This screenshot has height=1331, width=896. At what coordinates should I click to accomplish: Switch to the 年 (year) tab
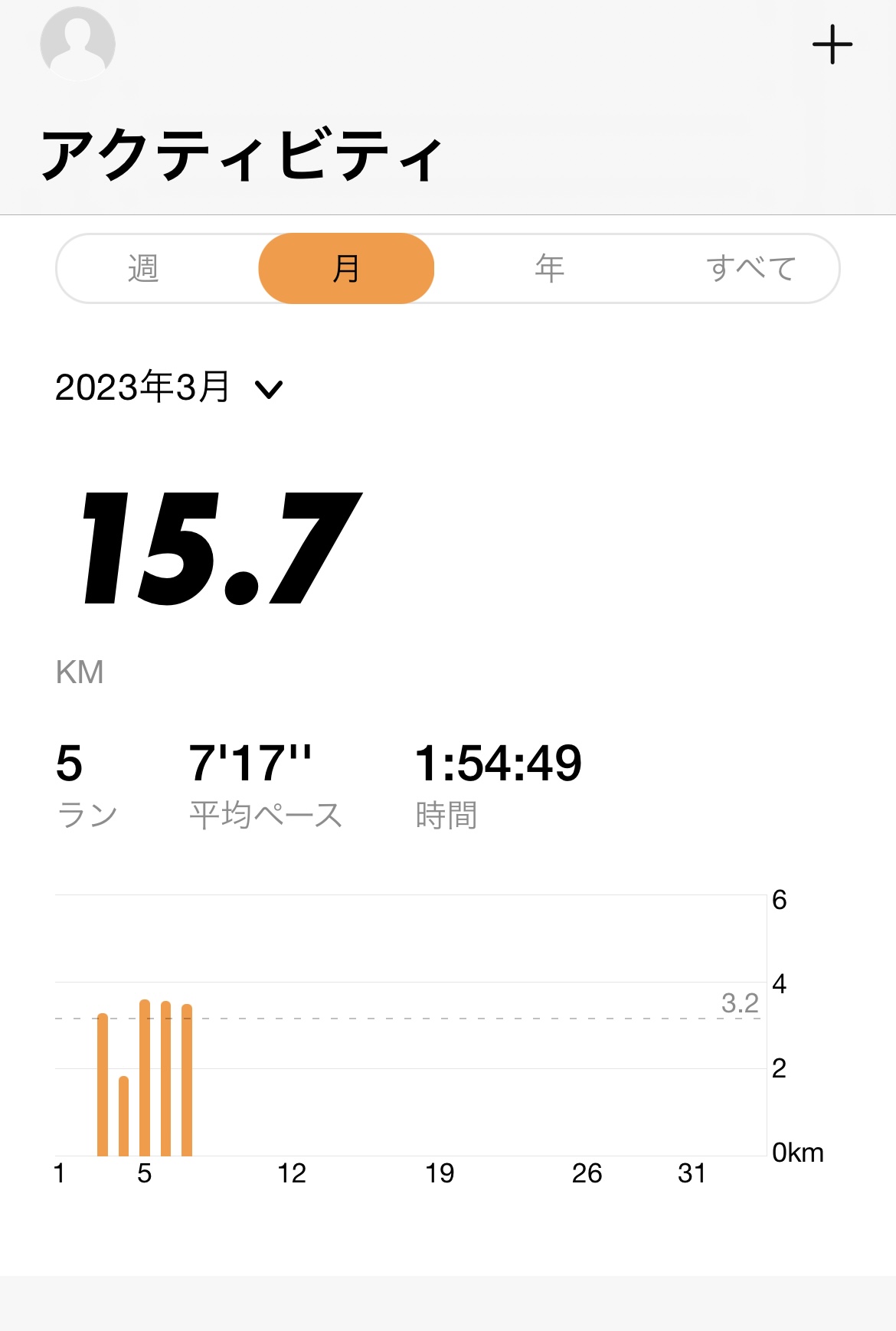pyautogui.click(x=549, y=269)
